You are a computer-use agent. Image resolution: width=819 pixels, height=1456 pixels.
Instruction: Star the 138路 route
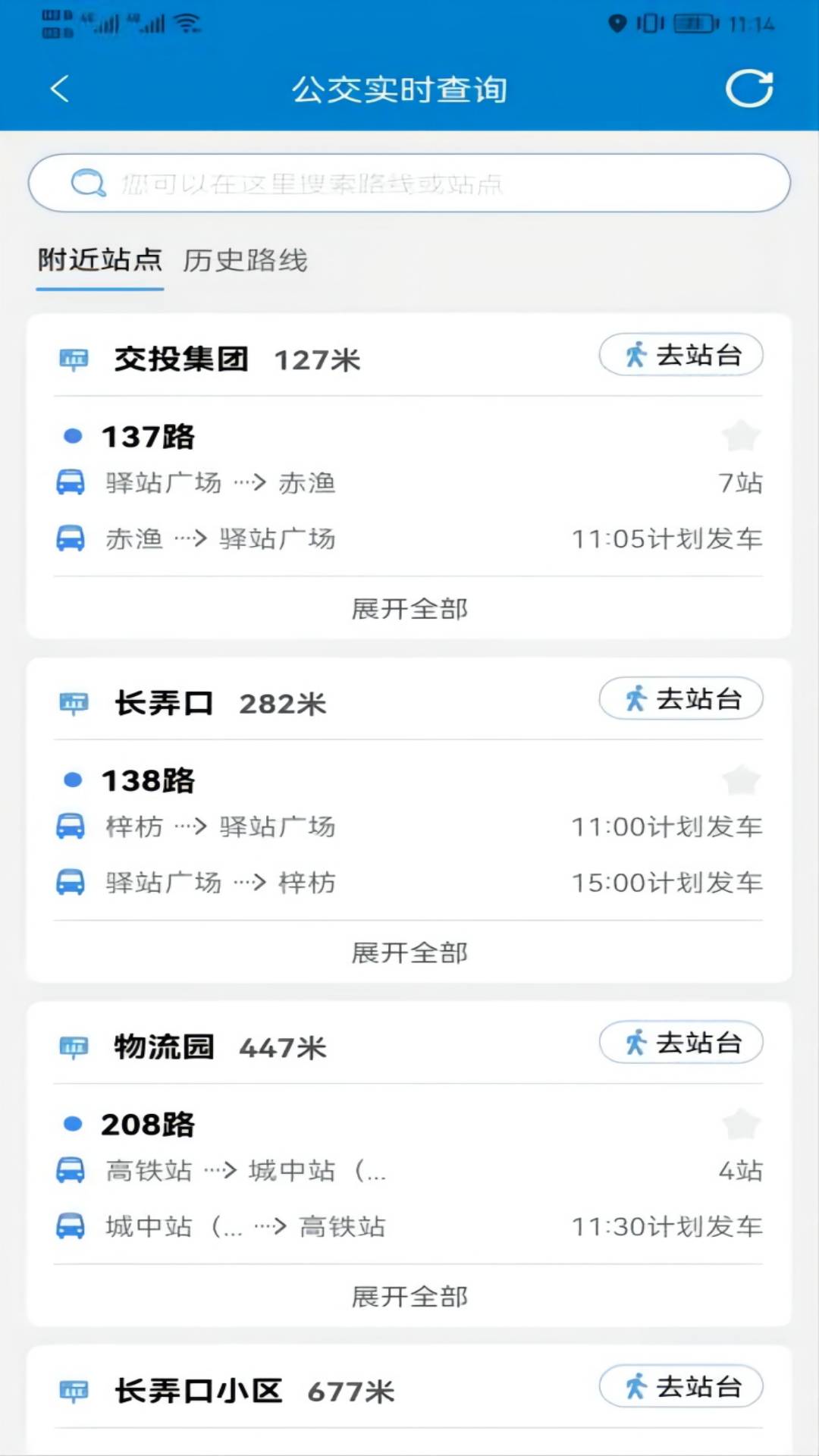pyautogui.click(x=741, y=780)
